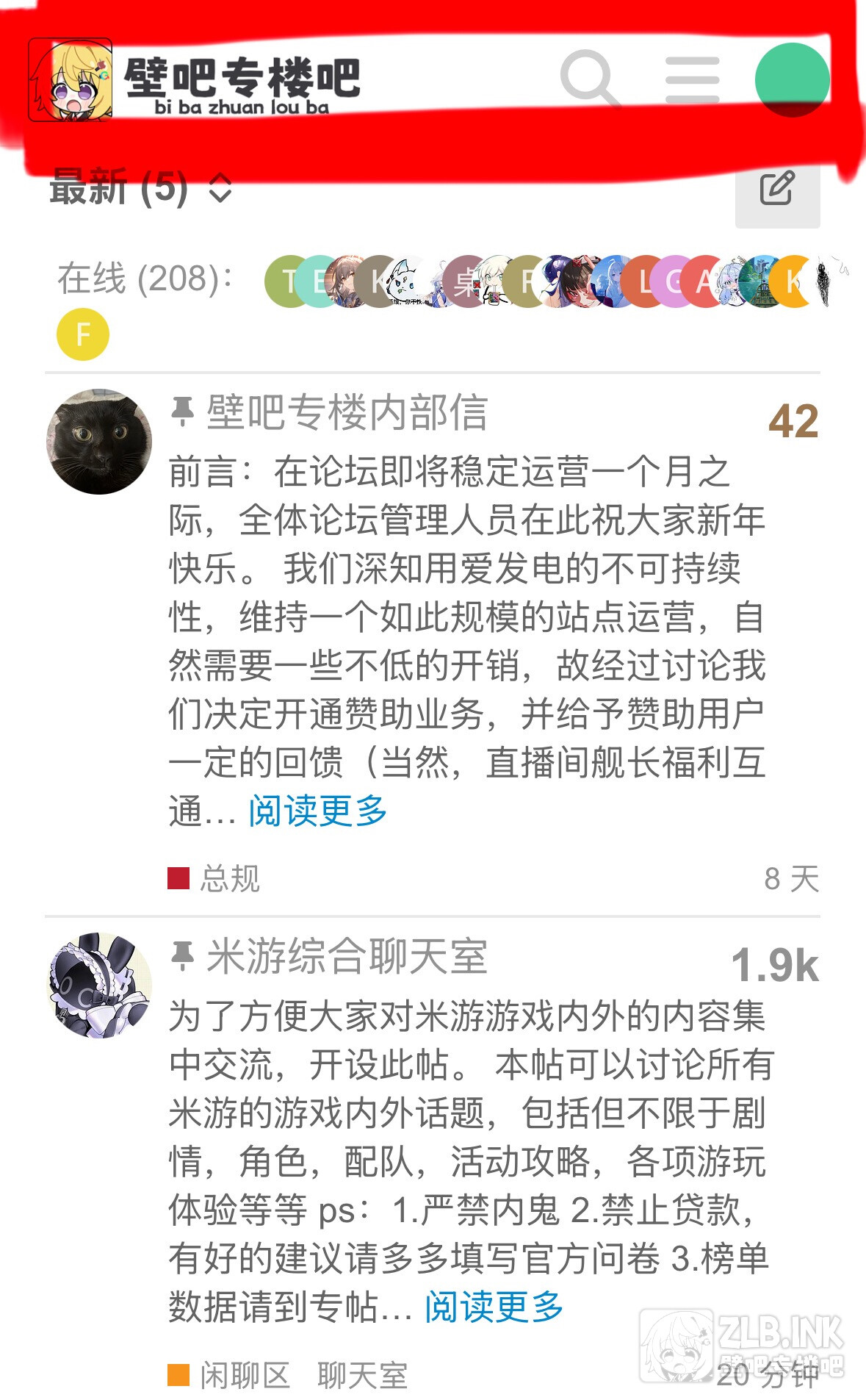The height and width of the screenshot is (1400, 866).
Task: Open the 42 replies count on 壁吧专楼内部信
Action: tap(793, 422)
